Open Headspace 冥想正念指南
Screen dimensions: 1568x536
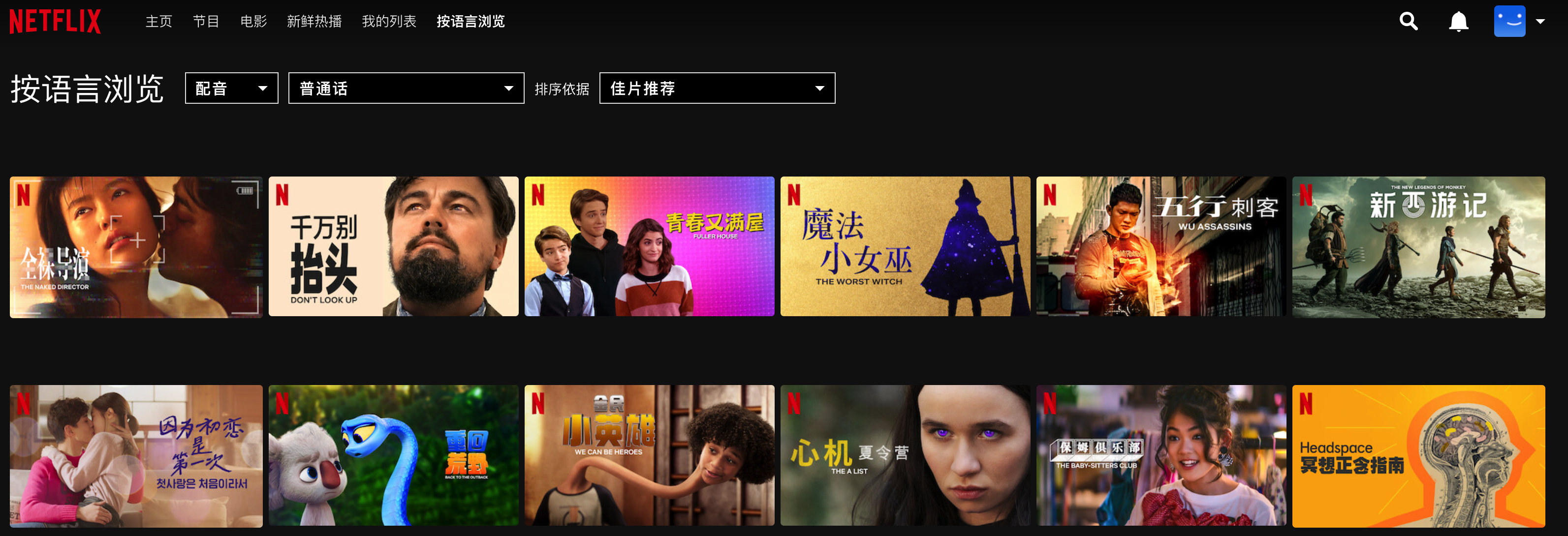tap(1418, 455)
